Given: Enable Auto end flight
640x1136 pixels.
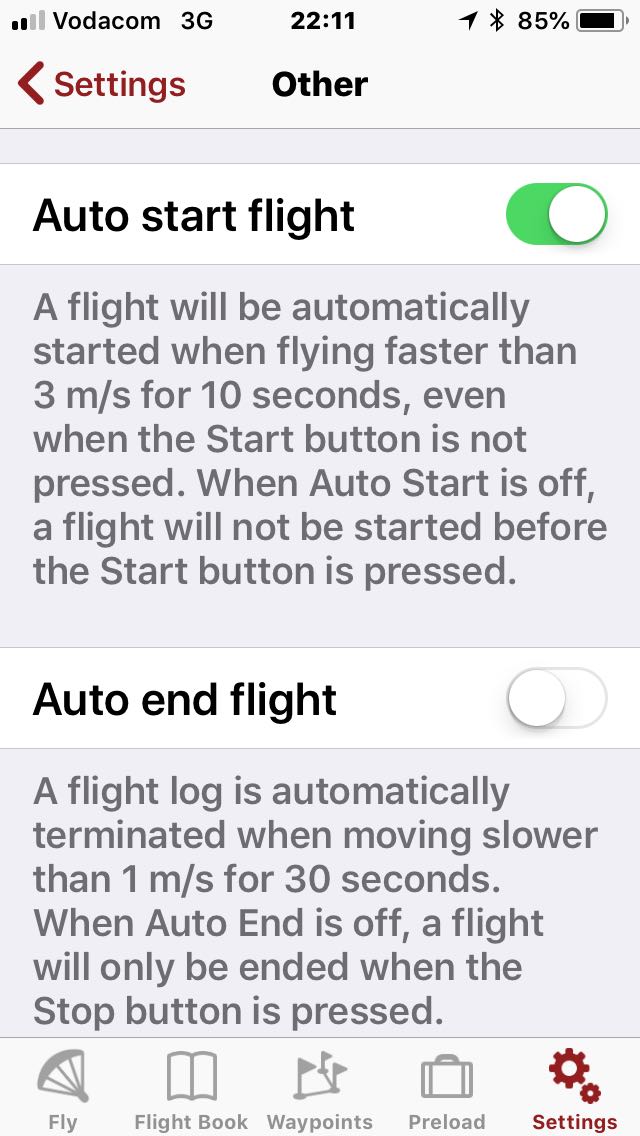Looking at the screenshot, I should [x=556, y=698].
